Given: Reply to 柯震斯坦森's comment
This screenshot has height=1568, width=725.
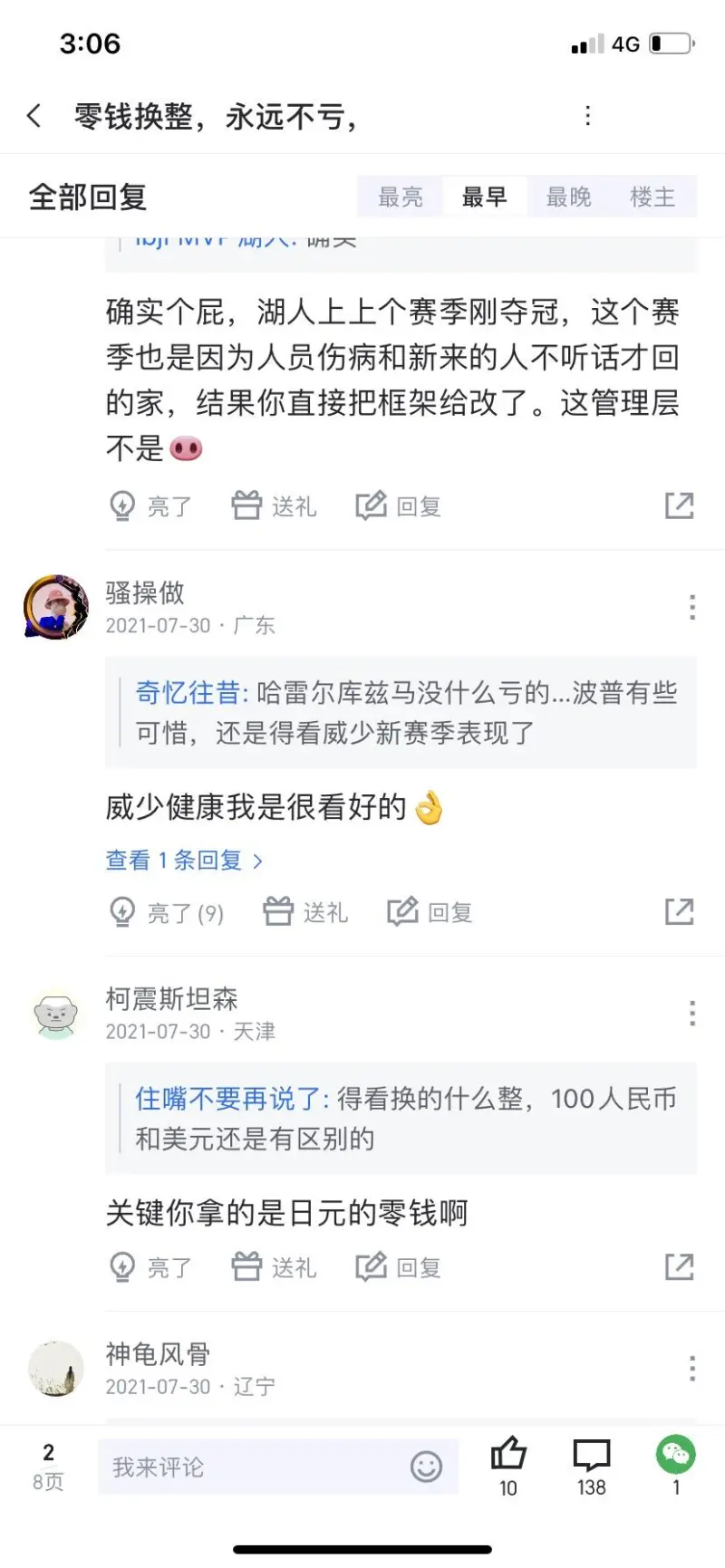Looking at the screenshot, I should pyautogui.click(x=399, y=1267).
